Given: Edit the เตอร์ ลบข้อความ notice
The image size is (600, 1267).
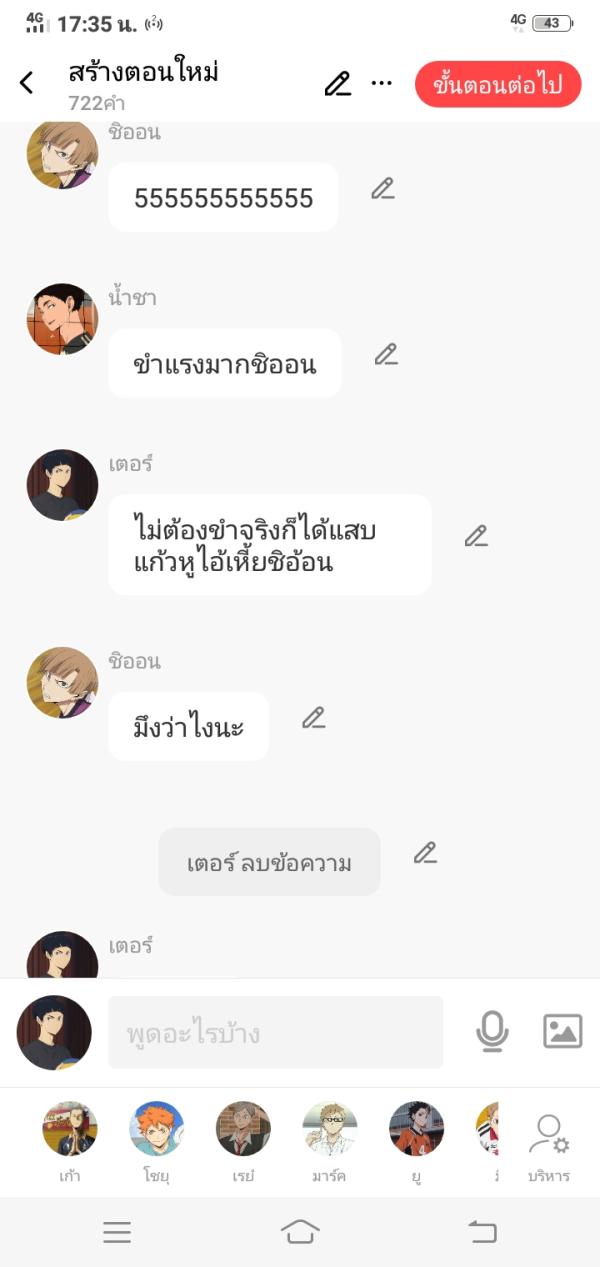Looking at the screenshot, I should pos(426,853).
